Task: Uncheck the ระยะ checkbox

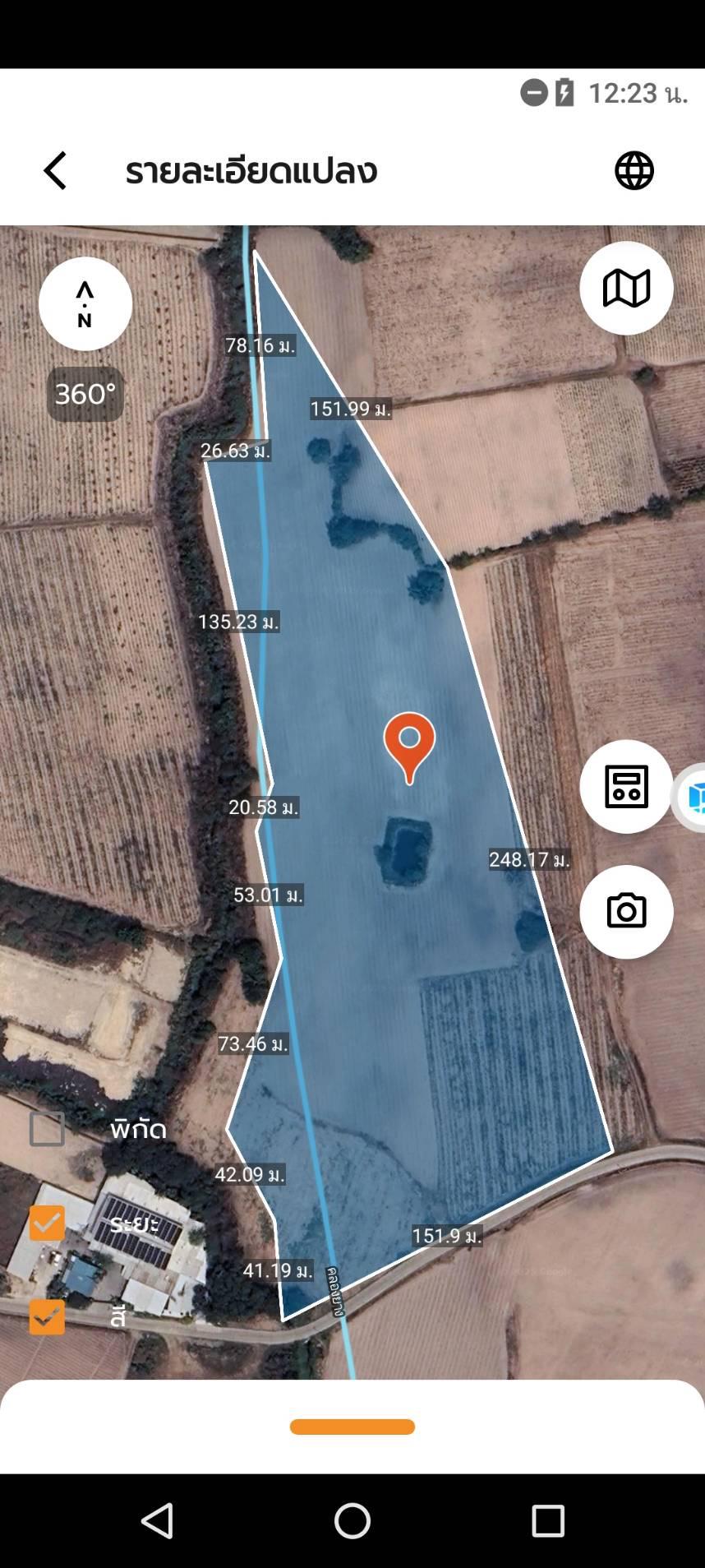Action: (47, 1223)
